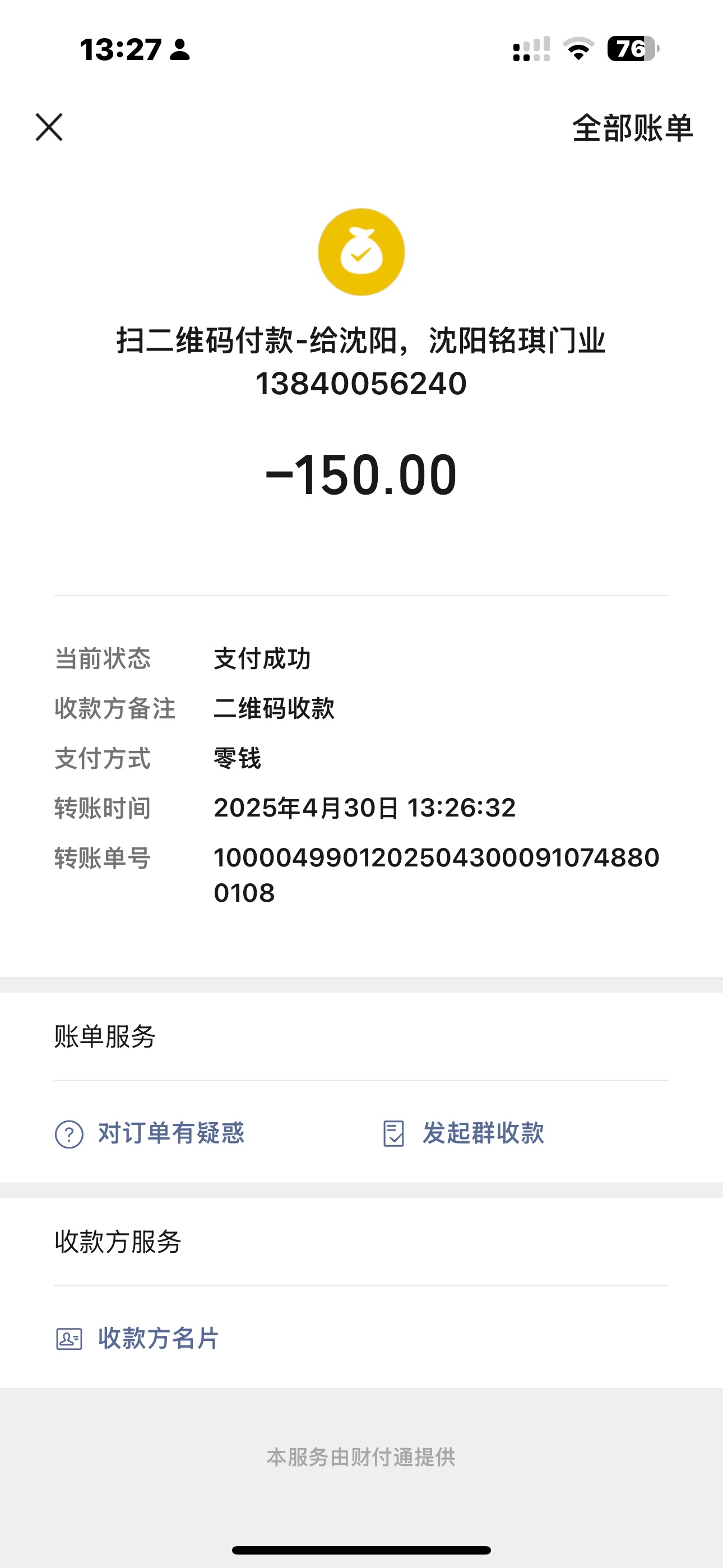View 收款方名片 payee card
Image resolution: width=723 pixels, height=1568 pixels.
click(137, 1339)
